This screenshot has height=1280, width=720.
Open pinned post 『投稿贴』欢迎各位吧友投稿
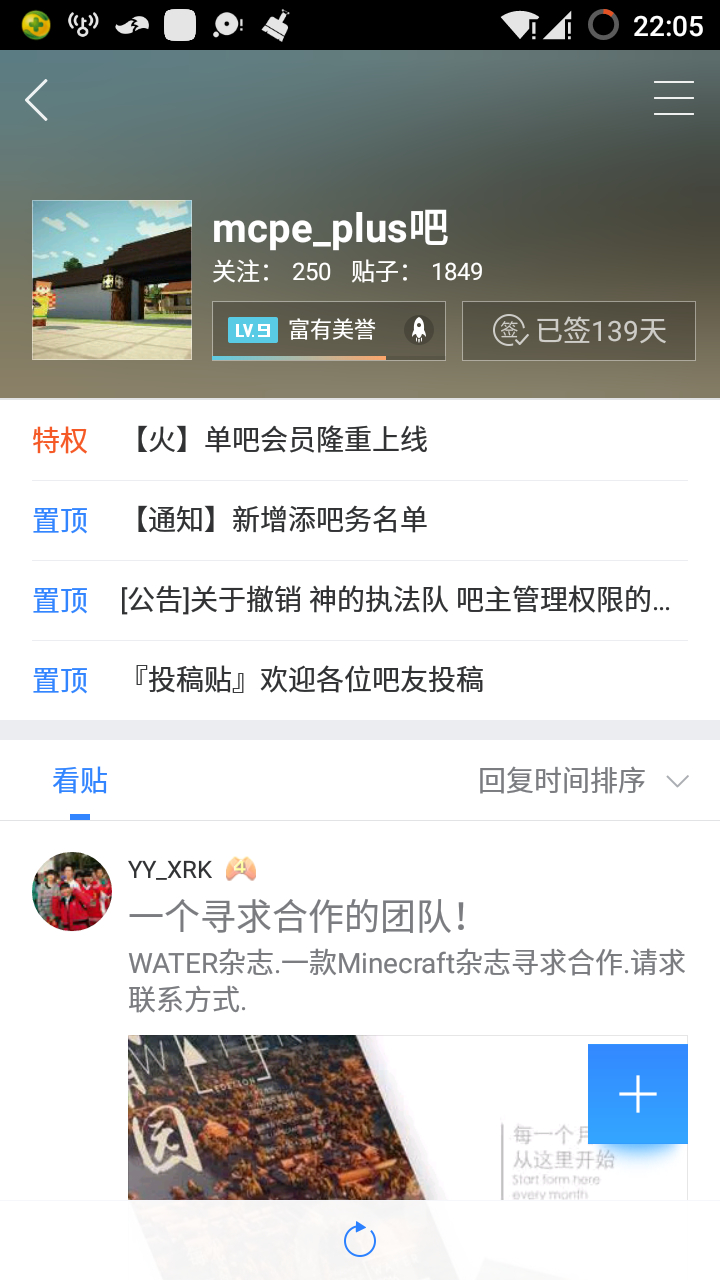308,680
